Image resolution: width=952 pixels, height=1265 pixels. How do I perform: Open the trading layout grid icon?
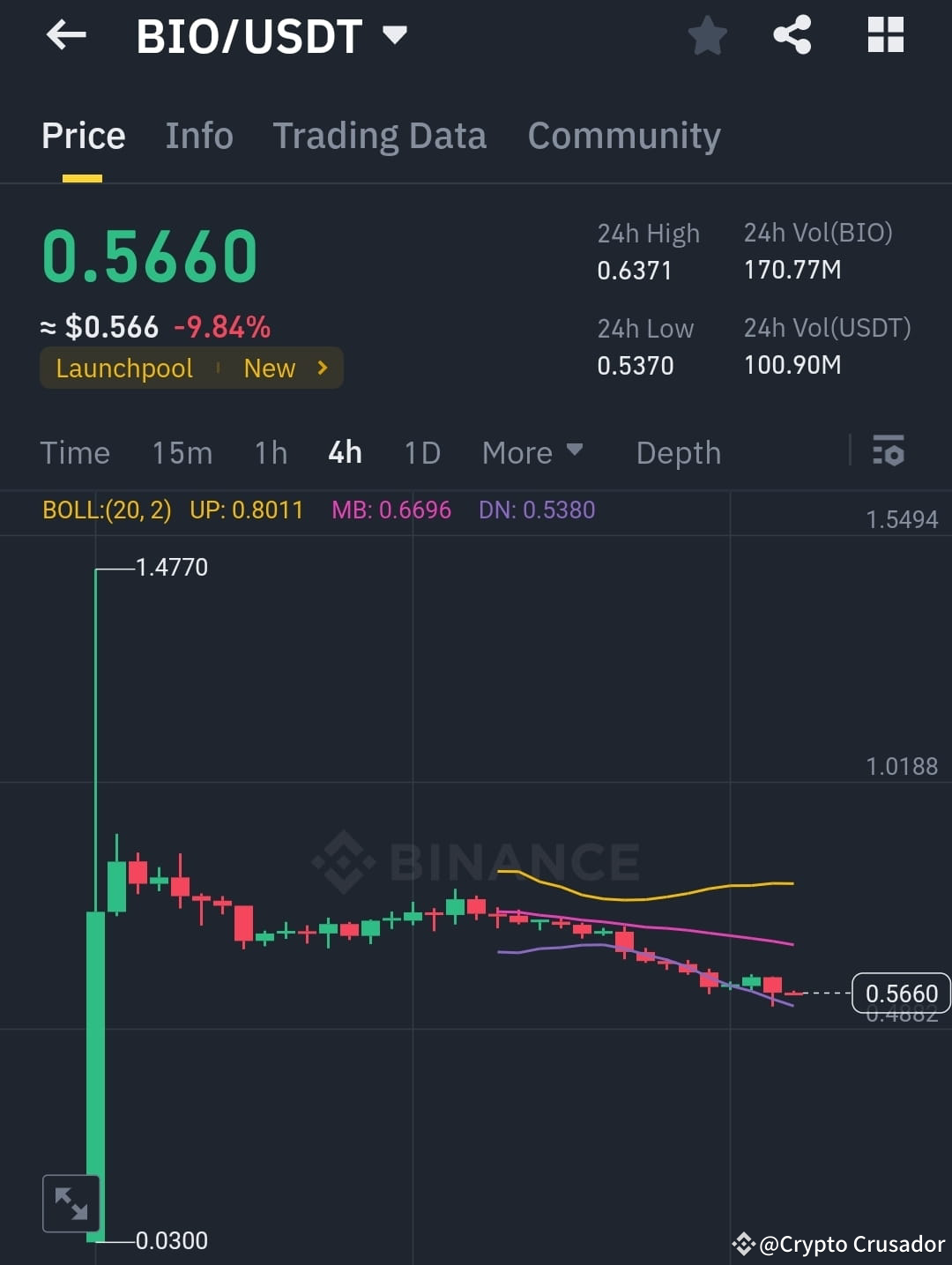click(885, 35)
